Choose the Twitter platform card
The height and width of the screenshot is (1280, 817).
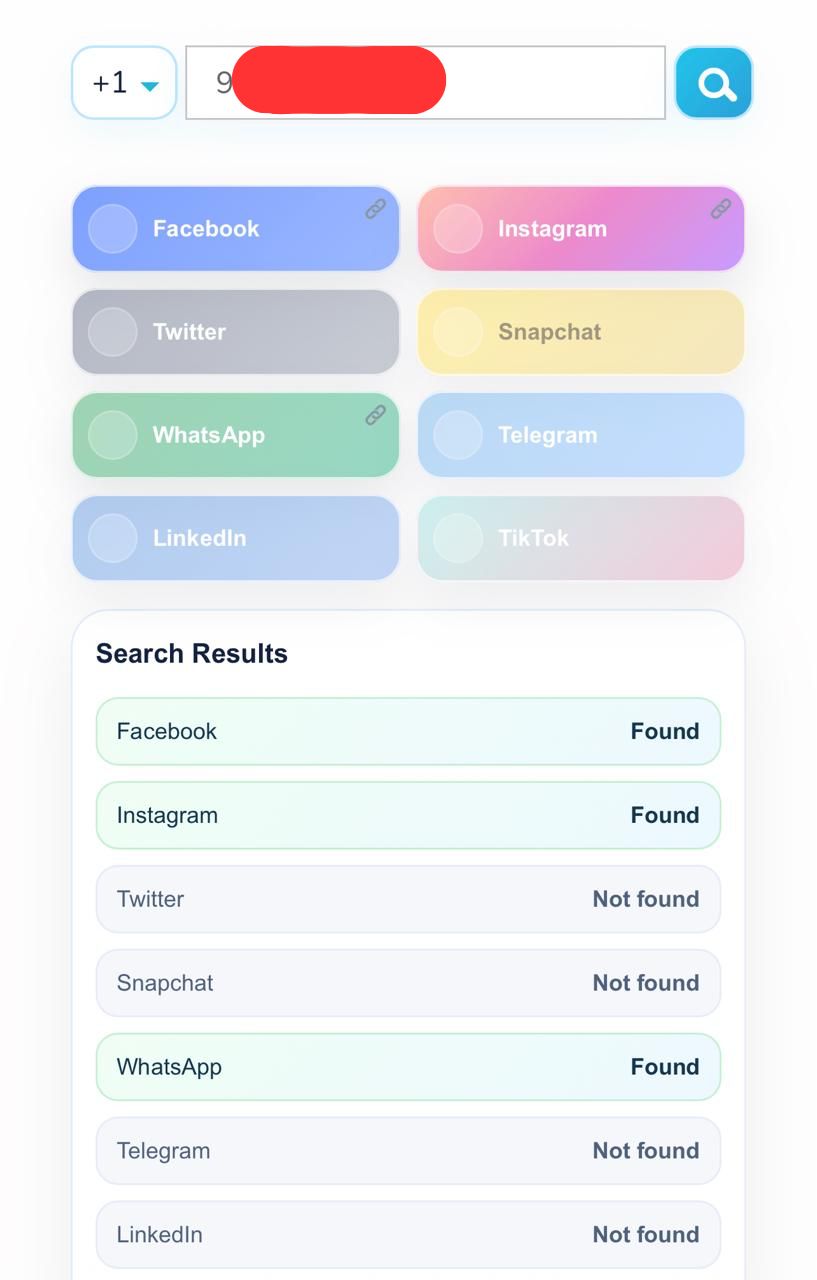pyautogui.click(x=235, y=332)
